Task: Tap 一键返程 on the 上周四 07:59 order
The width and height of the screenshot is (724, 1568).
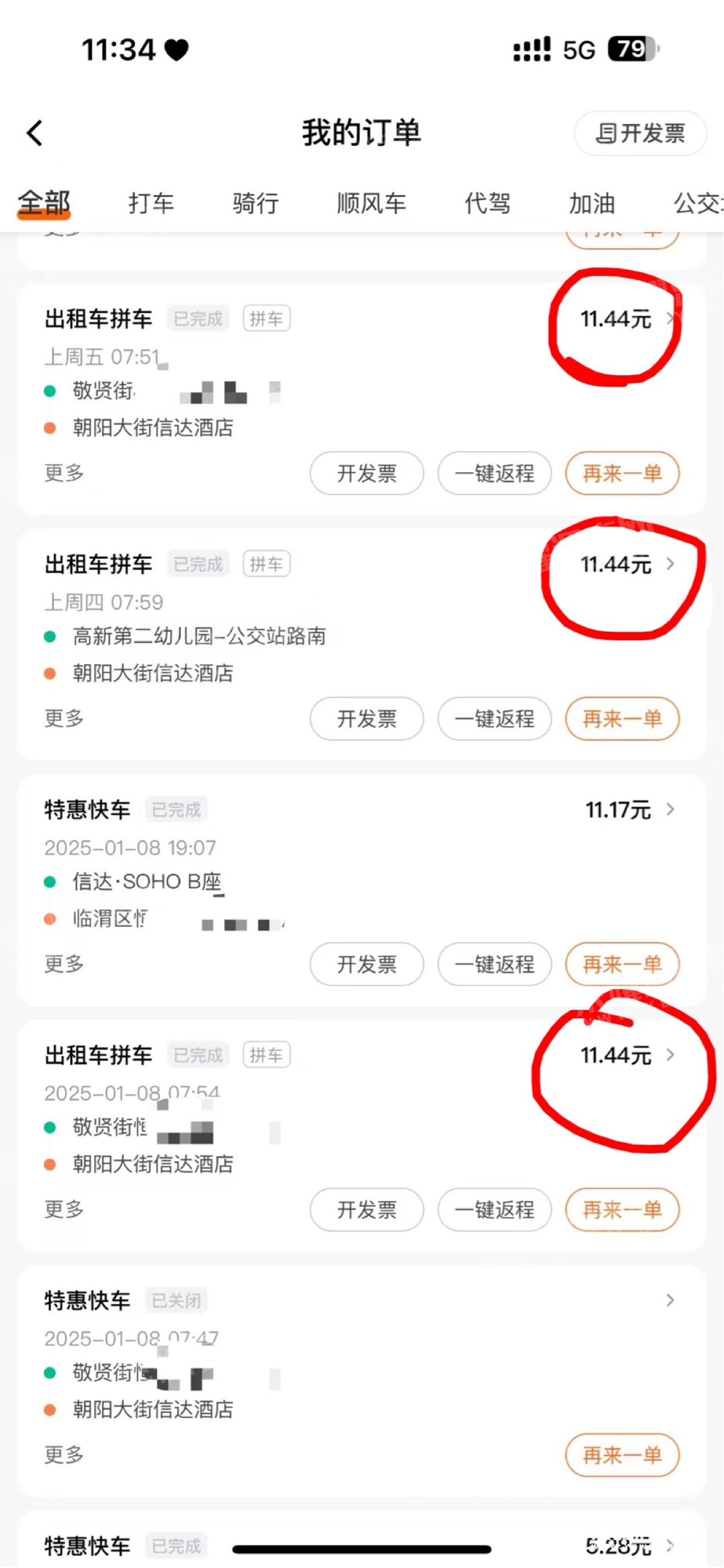Action: (495, 719)
